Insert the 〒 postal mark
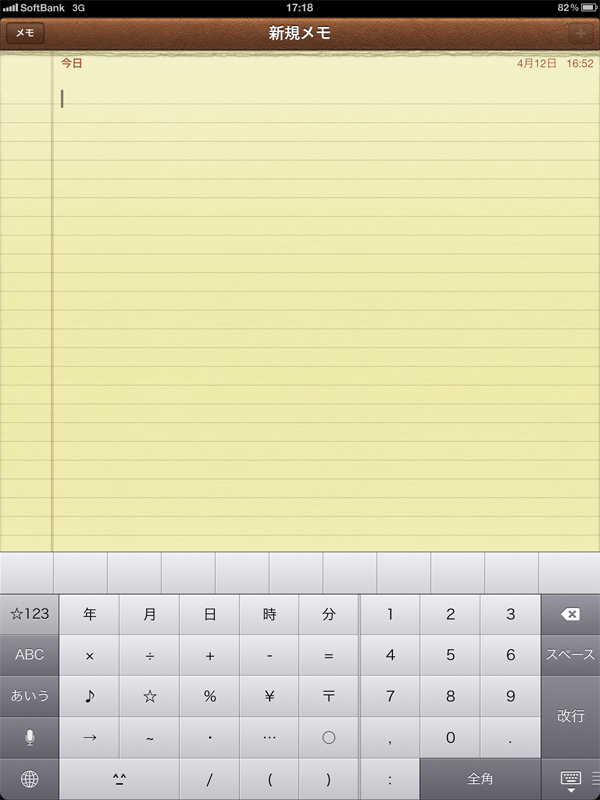 click(x=329, y=696)
